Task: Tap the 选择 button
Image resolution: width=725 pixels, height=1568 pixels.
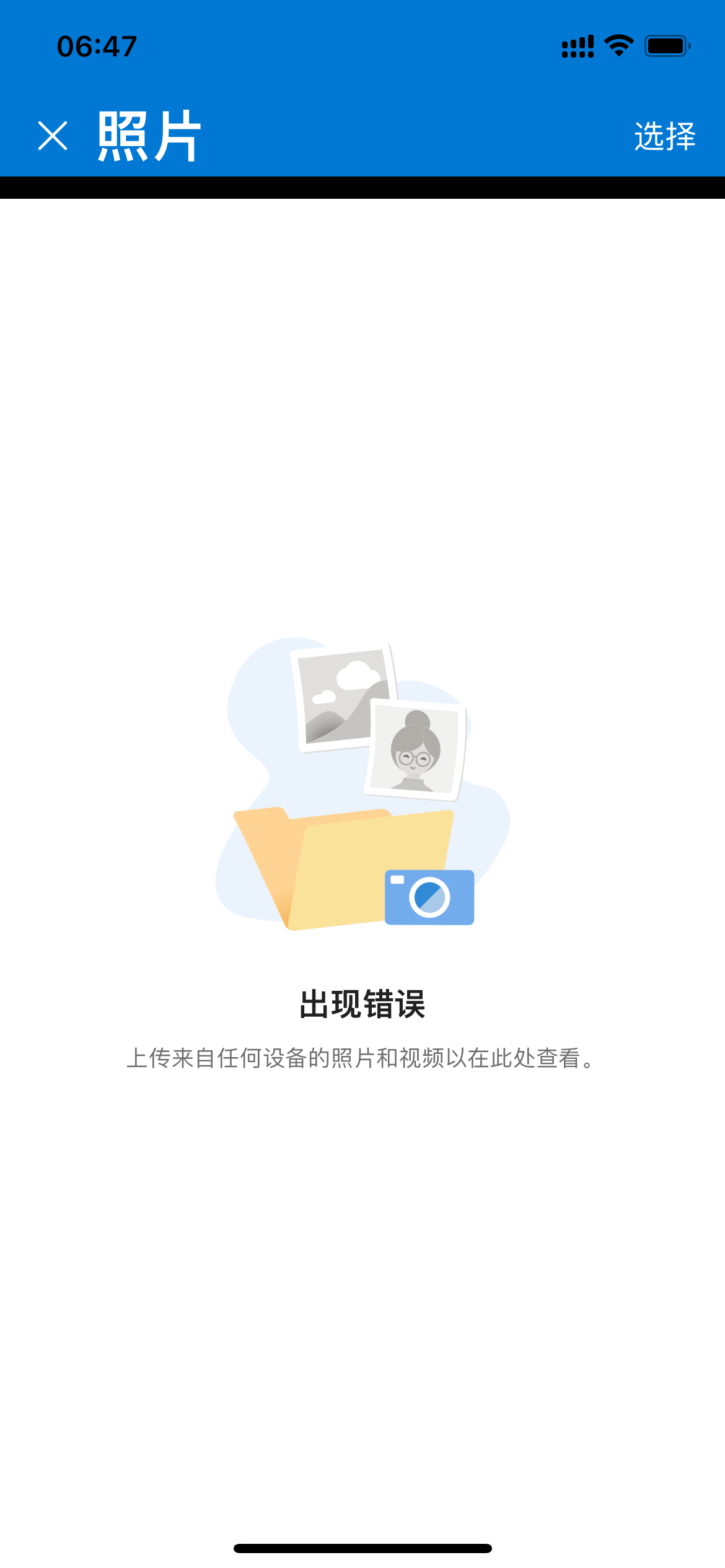Action: point(665,136)
